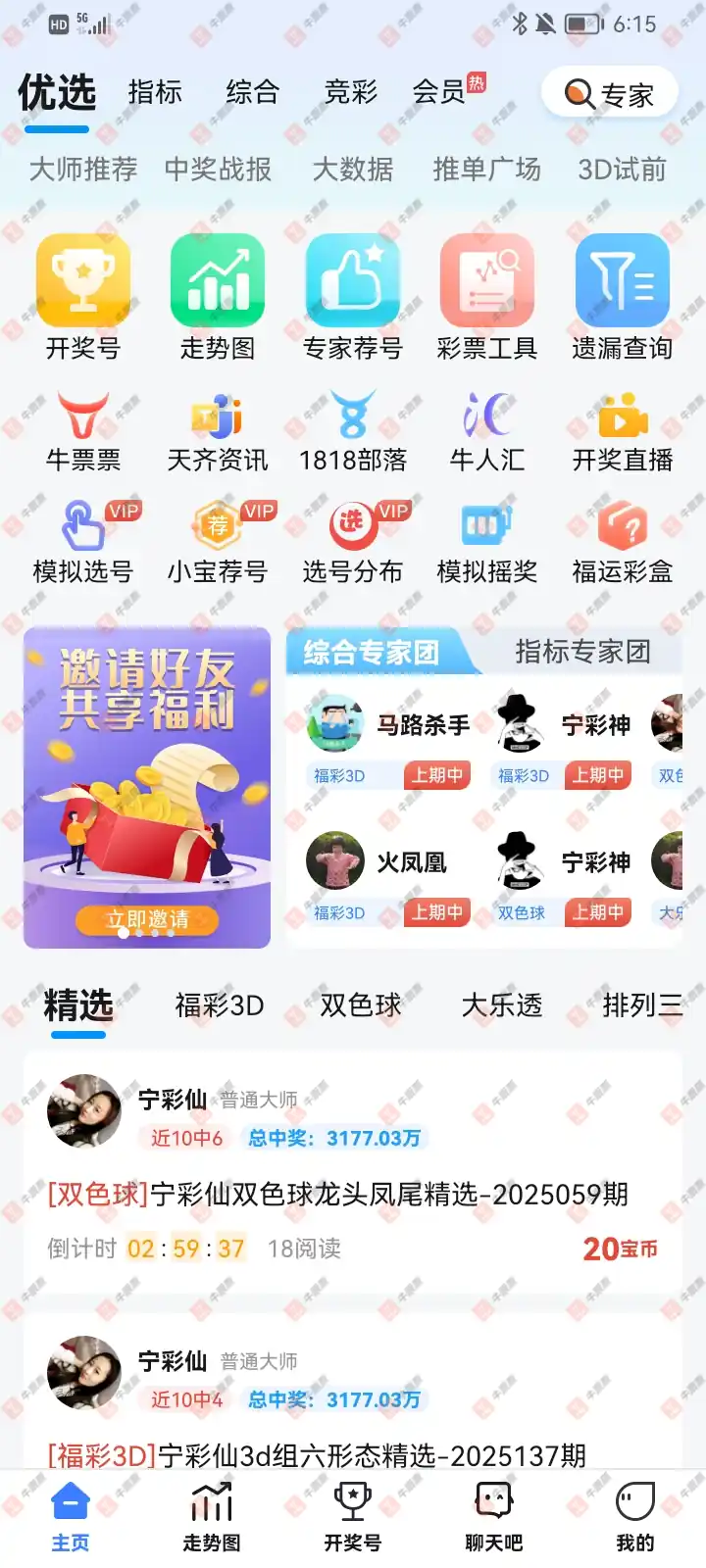The width and height of the screenshot is (706, 1568).
Task: Open the VIP 模拟选号 feature
Action: coord(83,542)
